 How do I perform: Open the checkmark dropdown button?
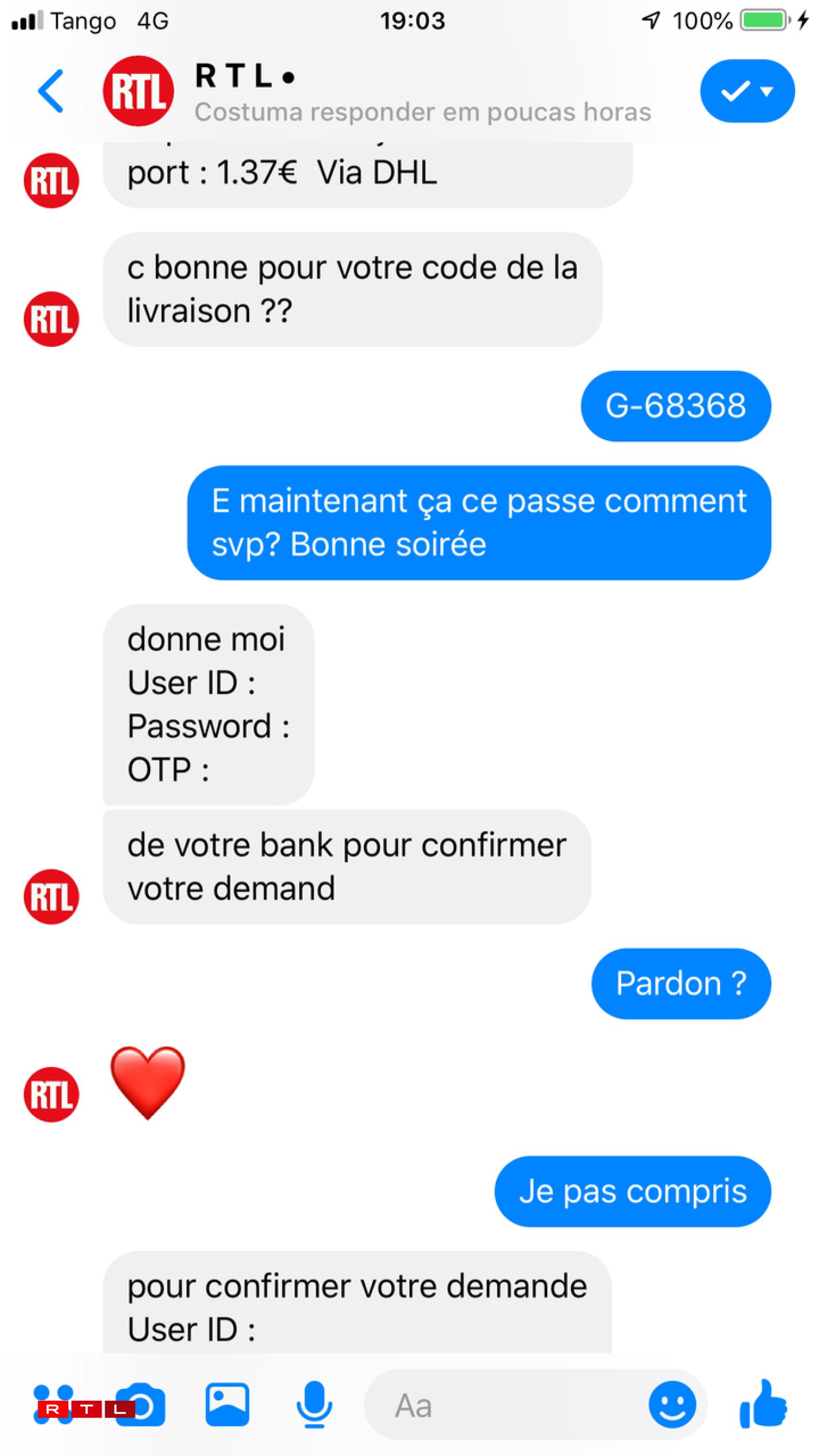[747, 91]
